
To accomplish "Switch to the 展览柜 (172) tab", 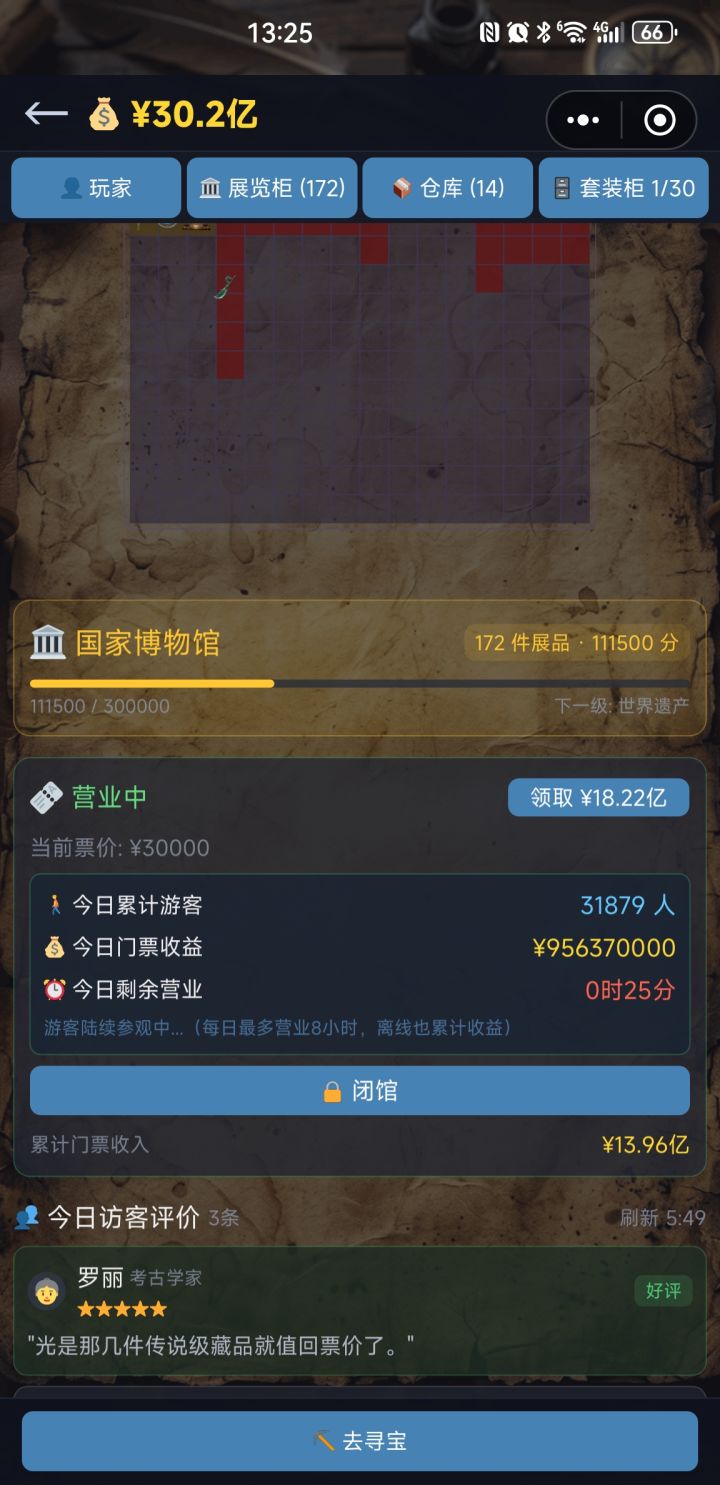I will [272, 188].
